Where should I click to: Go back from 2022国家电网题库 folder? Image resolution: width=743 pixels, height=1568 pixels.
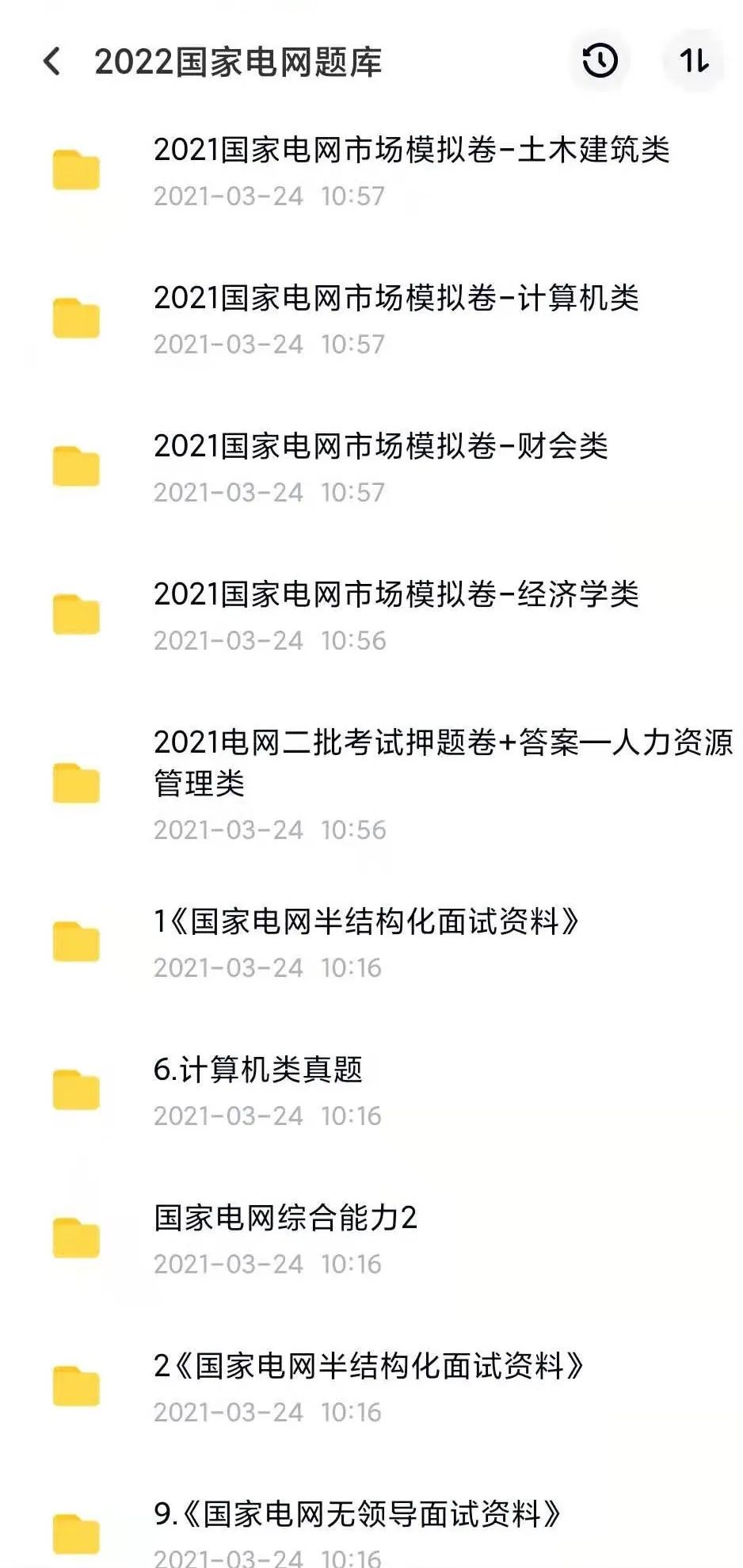pyautogui.click(x=52, y=61)
